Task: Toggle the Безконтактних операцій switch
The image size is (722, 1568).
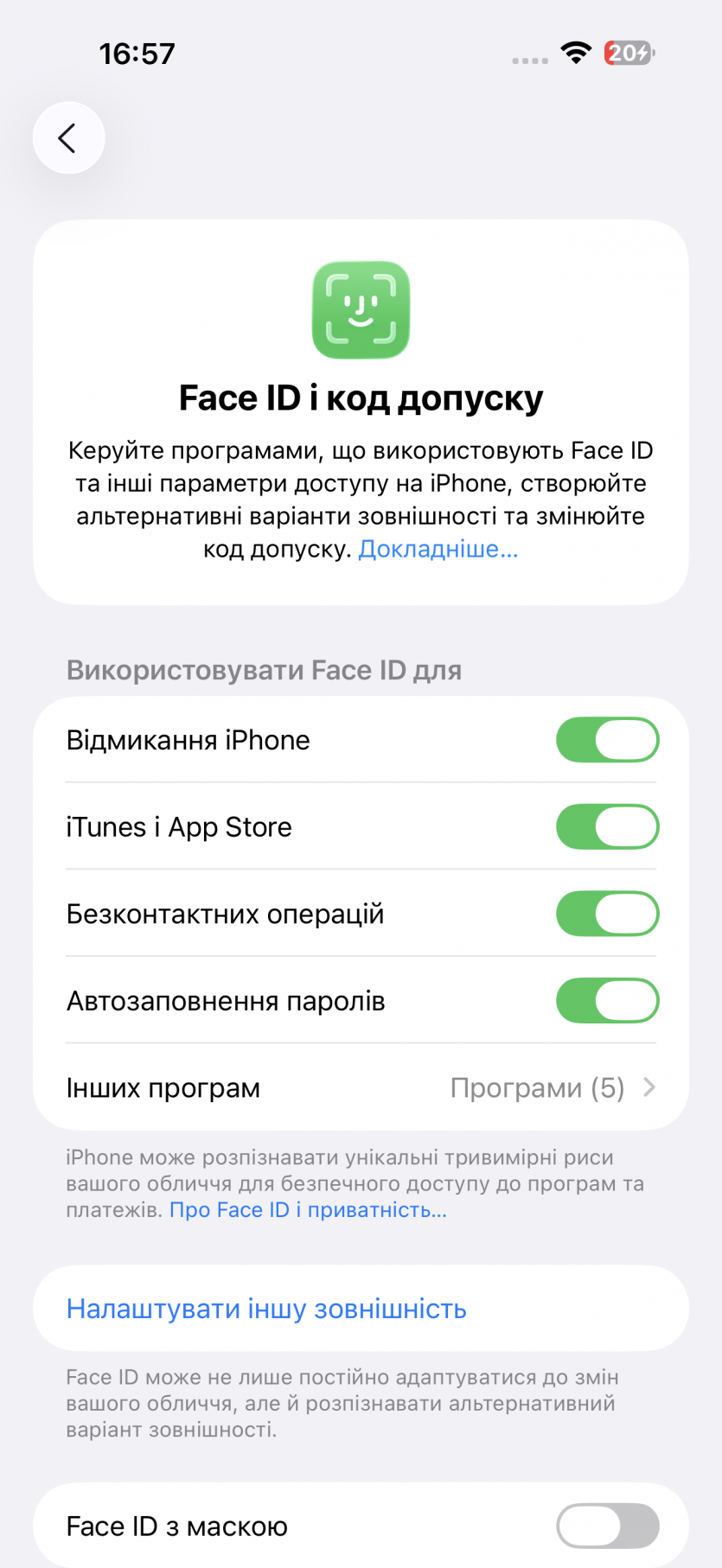Action: tap(607, 915)
